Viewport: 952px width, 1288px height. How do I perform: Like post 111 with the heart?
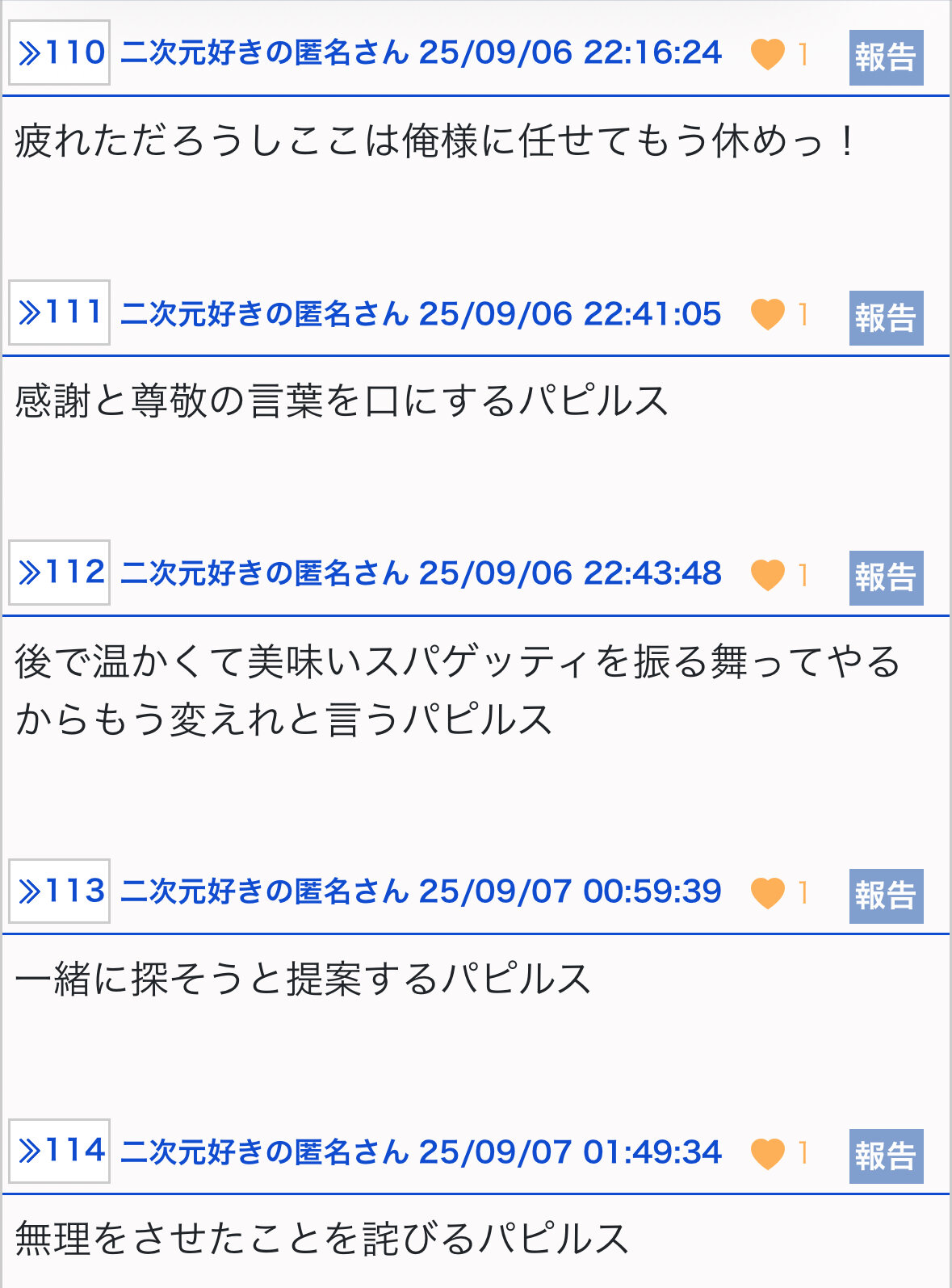click(768, 315)
